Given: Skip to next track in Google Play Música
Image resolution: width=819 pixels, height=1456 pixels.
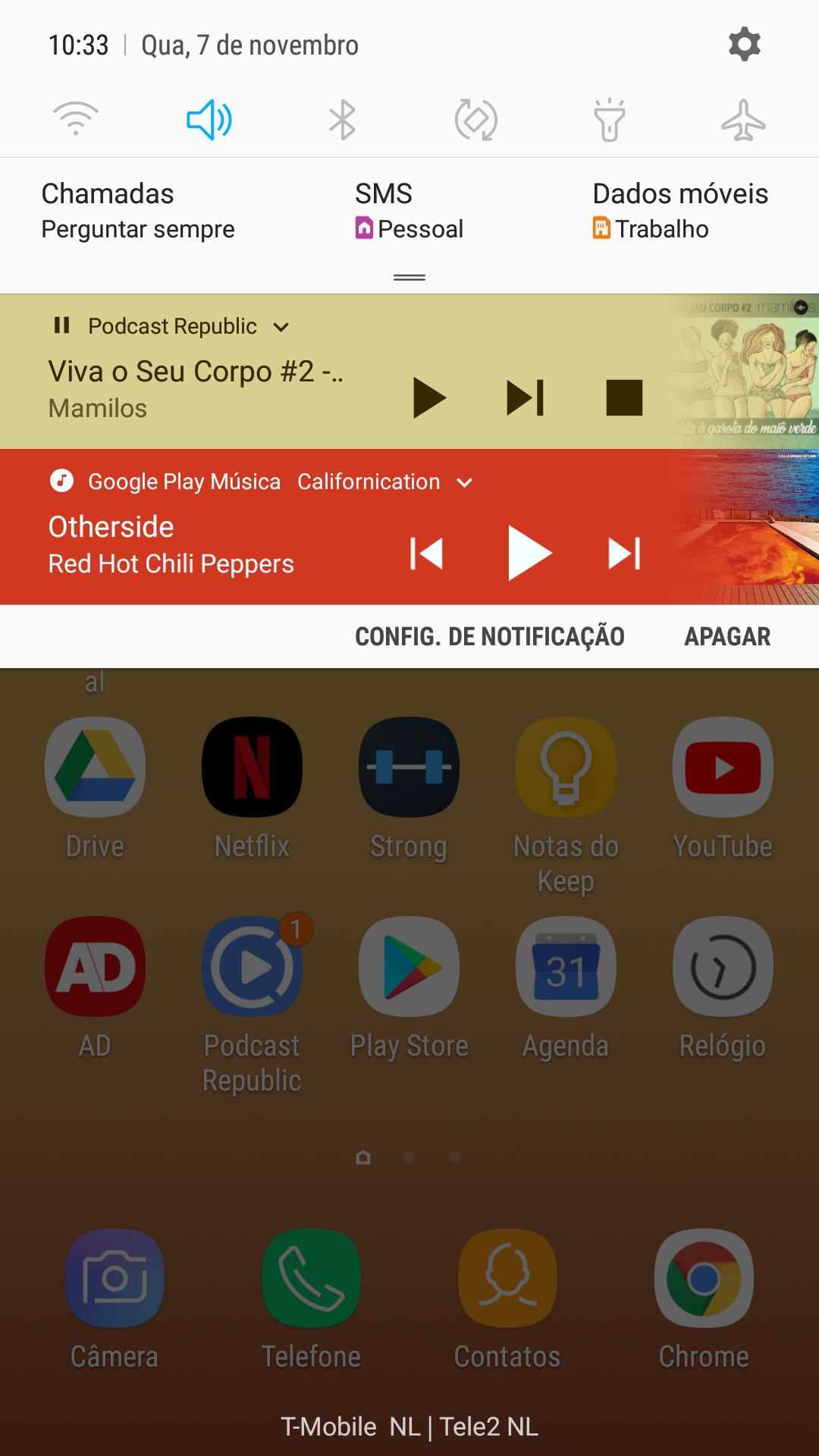Looking at the screenshot, I should click(625, 553).
